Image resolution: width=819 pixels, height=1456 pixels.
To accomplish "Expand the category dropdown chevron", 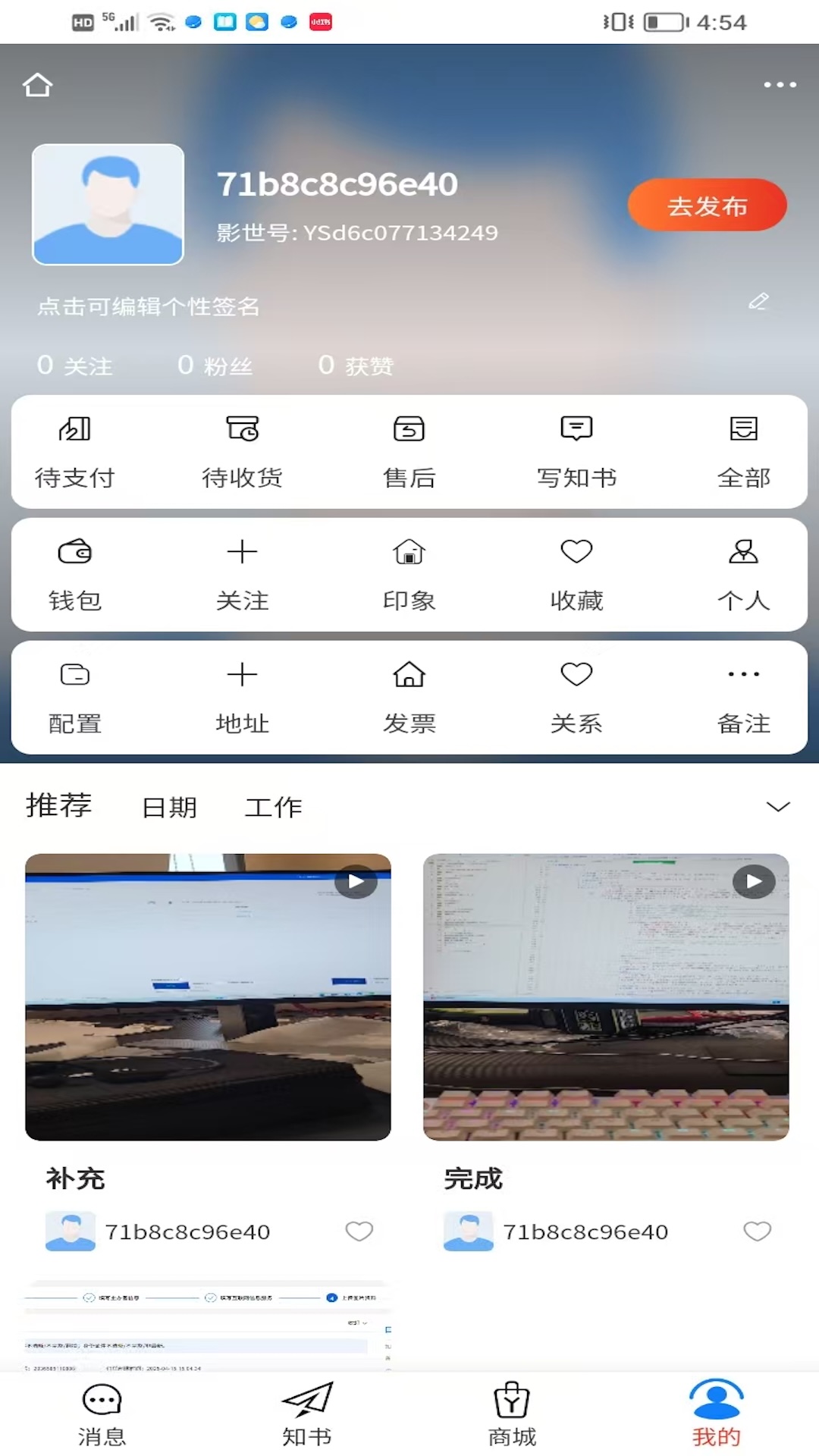I will pyautogui.click(x=778, y=806).
